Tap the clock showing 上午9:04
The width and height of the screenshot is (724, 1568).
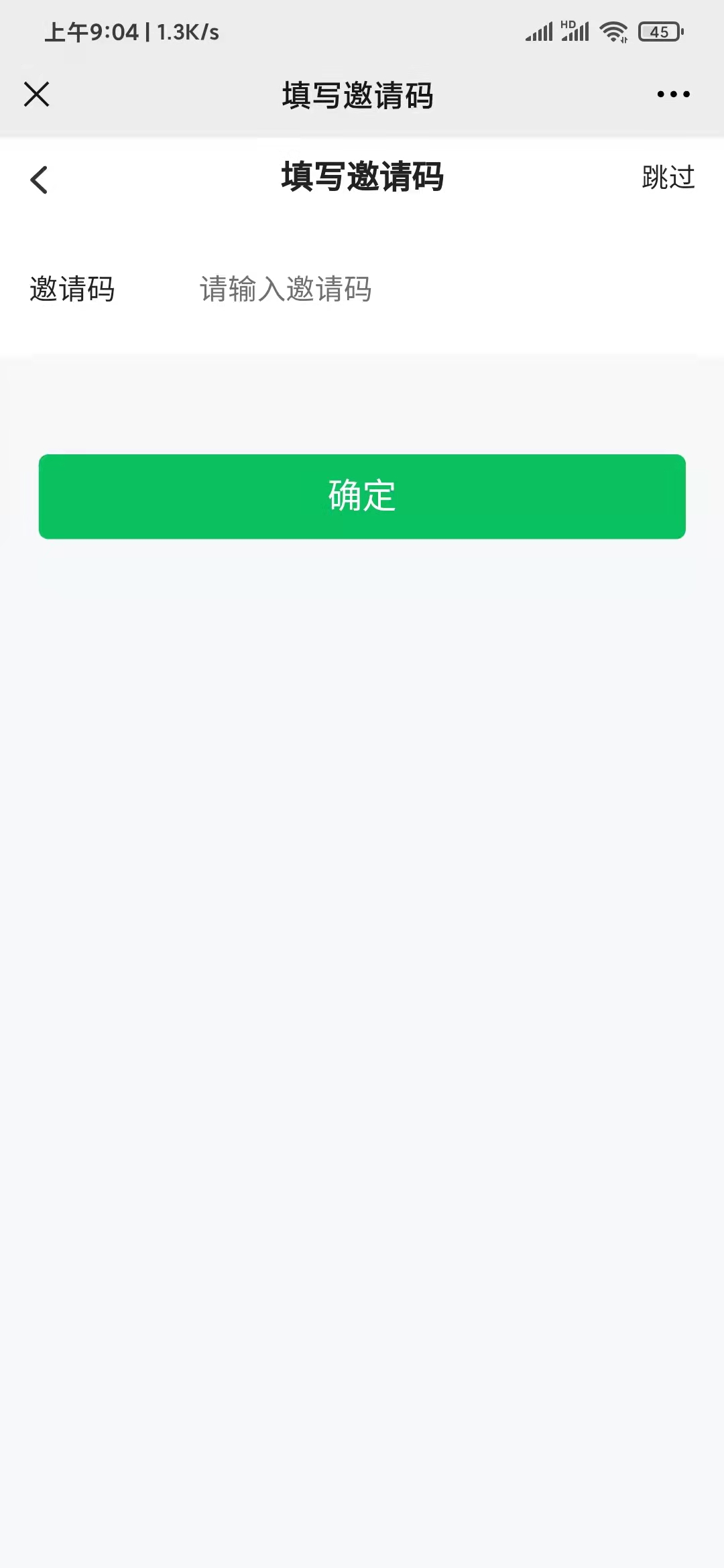point(90,32)
